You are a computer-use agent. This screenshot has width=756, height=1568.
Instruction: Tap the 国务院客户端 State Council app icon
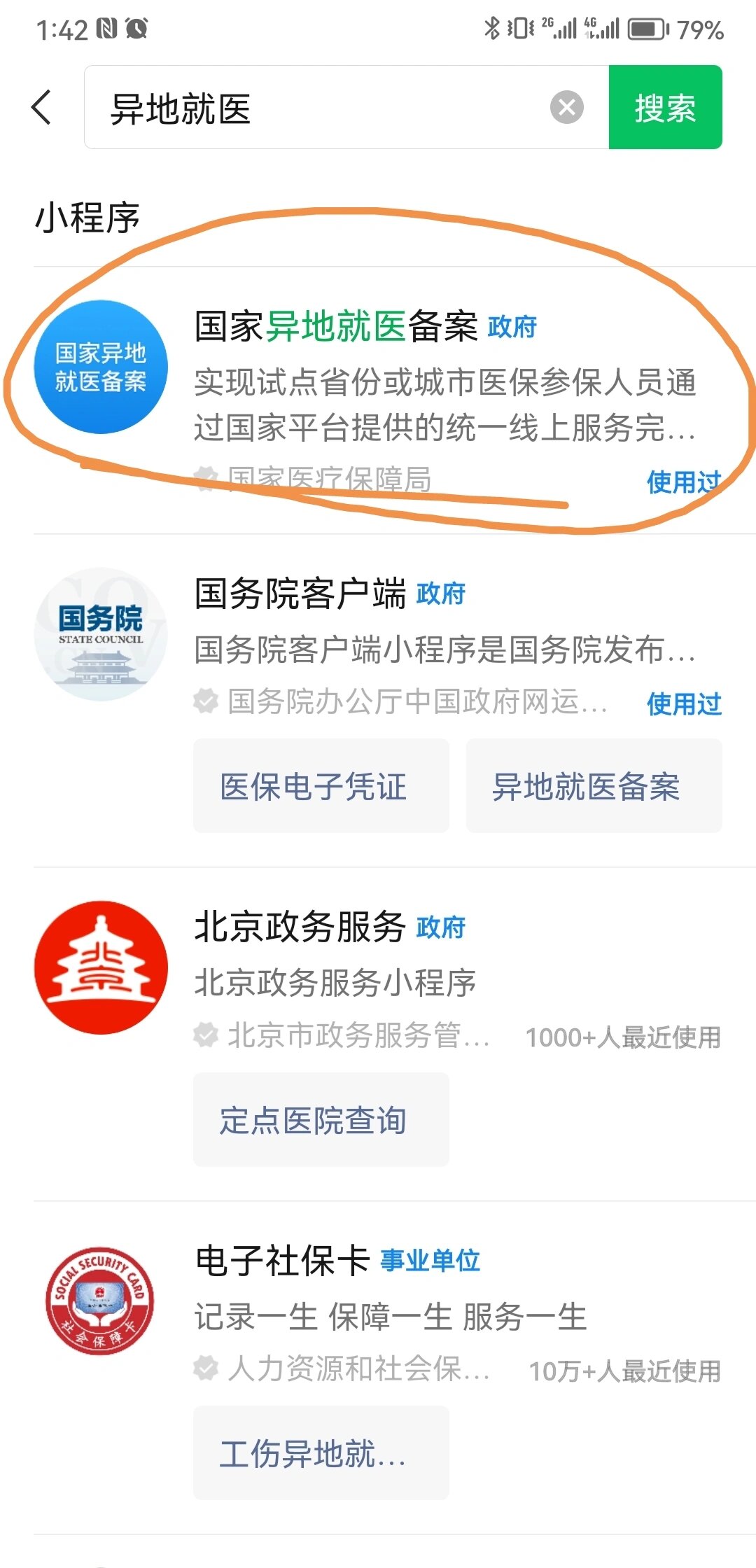pos(102,634)
